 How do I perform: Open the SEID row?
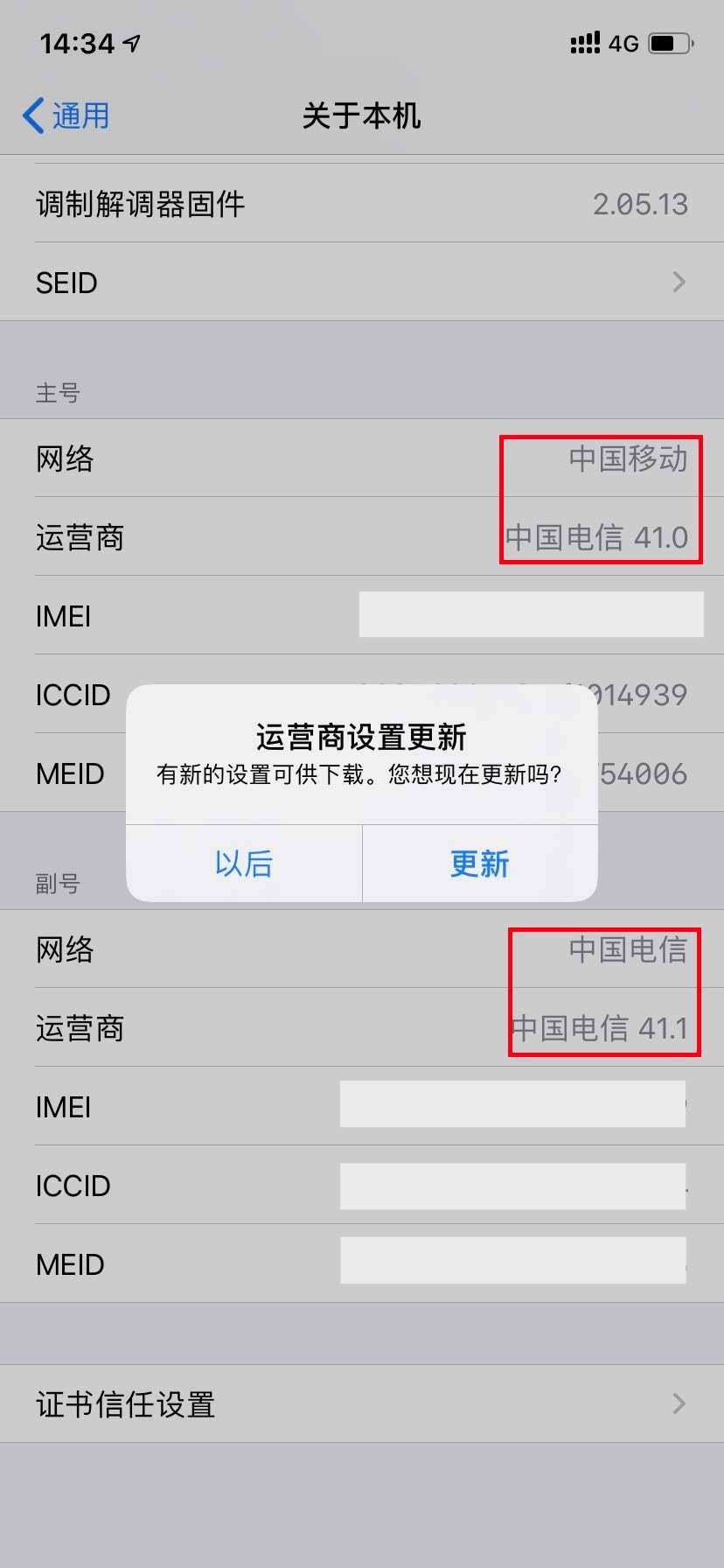coord(361,283)
